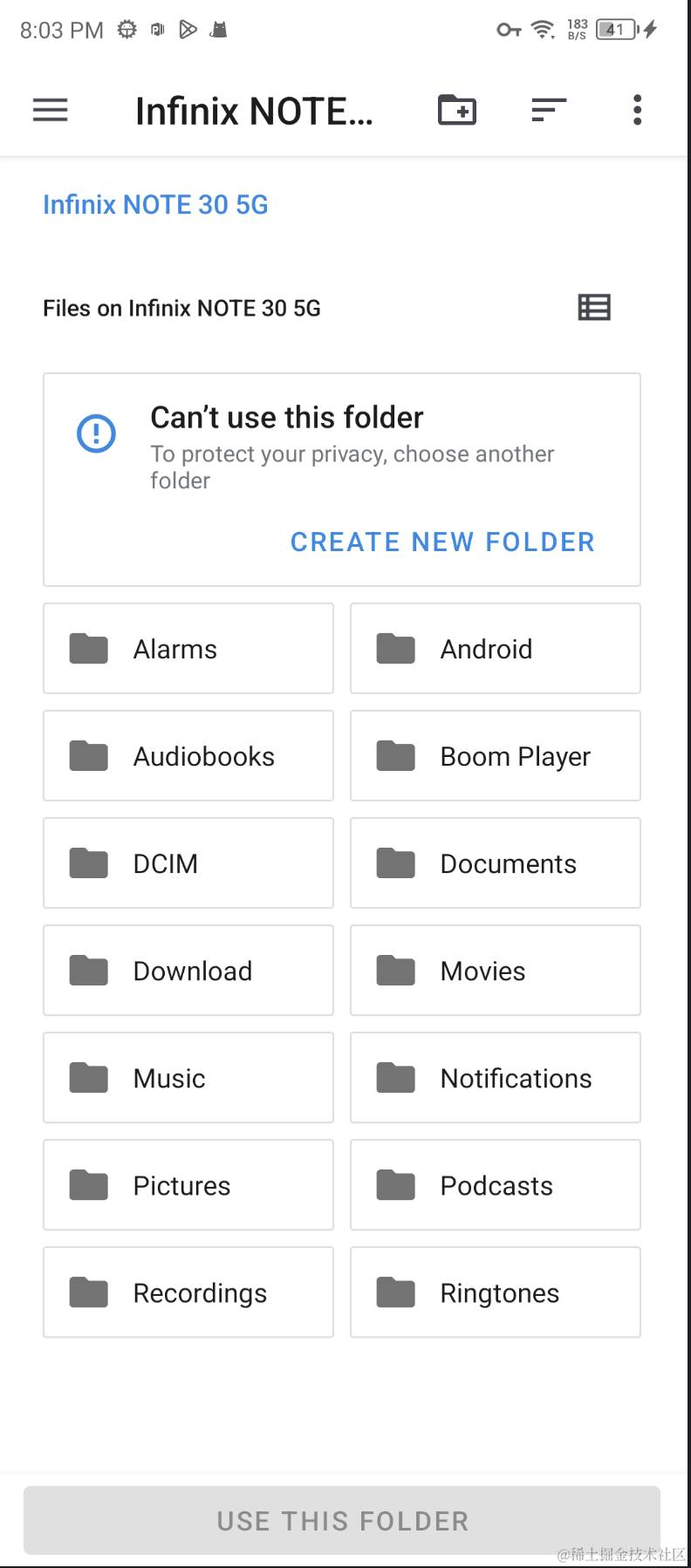Open the Android folder
Image resolution: width=691 pixels, height=1568 pixels.
tap(496, 648)
